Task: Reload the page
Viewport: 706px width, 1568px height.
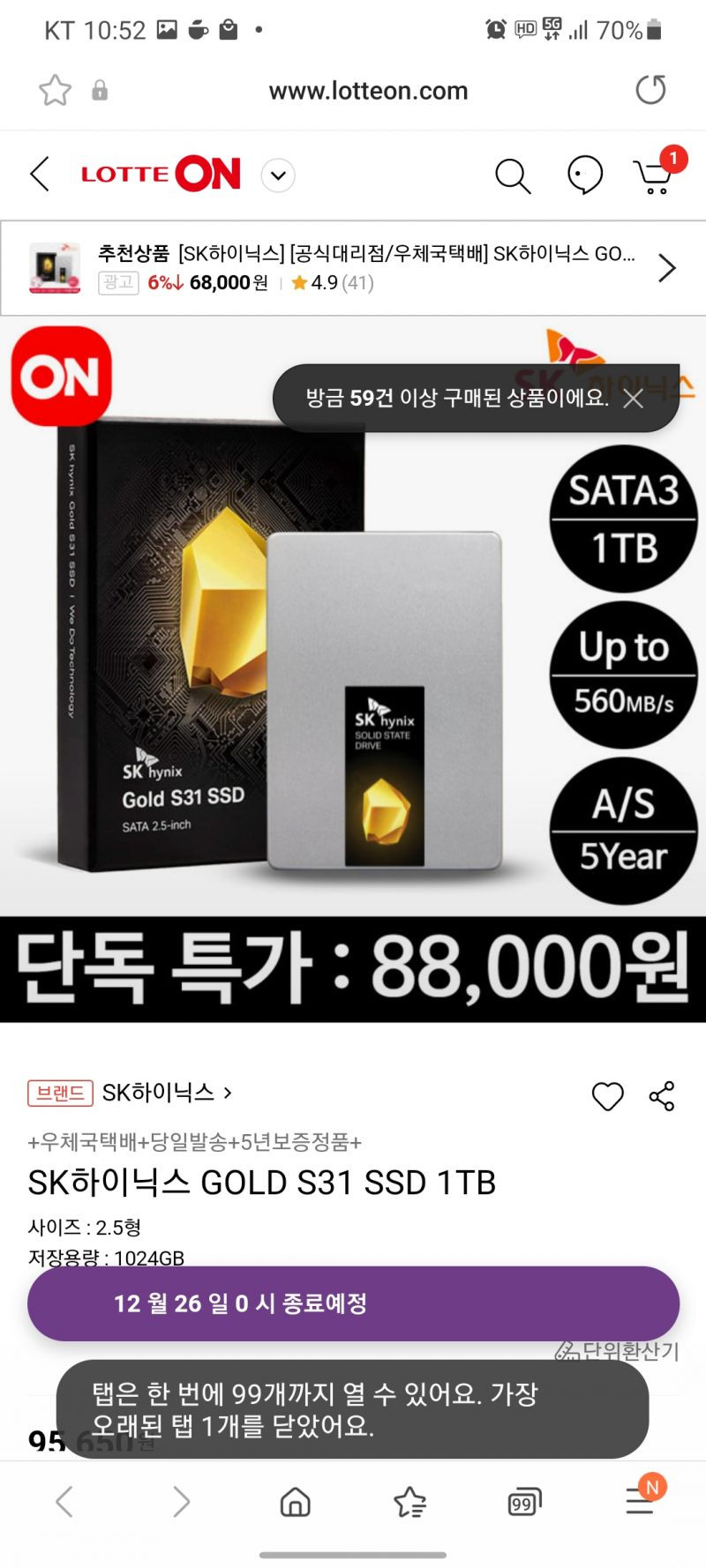Action: pos(650,90)
